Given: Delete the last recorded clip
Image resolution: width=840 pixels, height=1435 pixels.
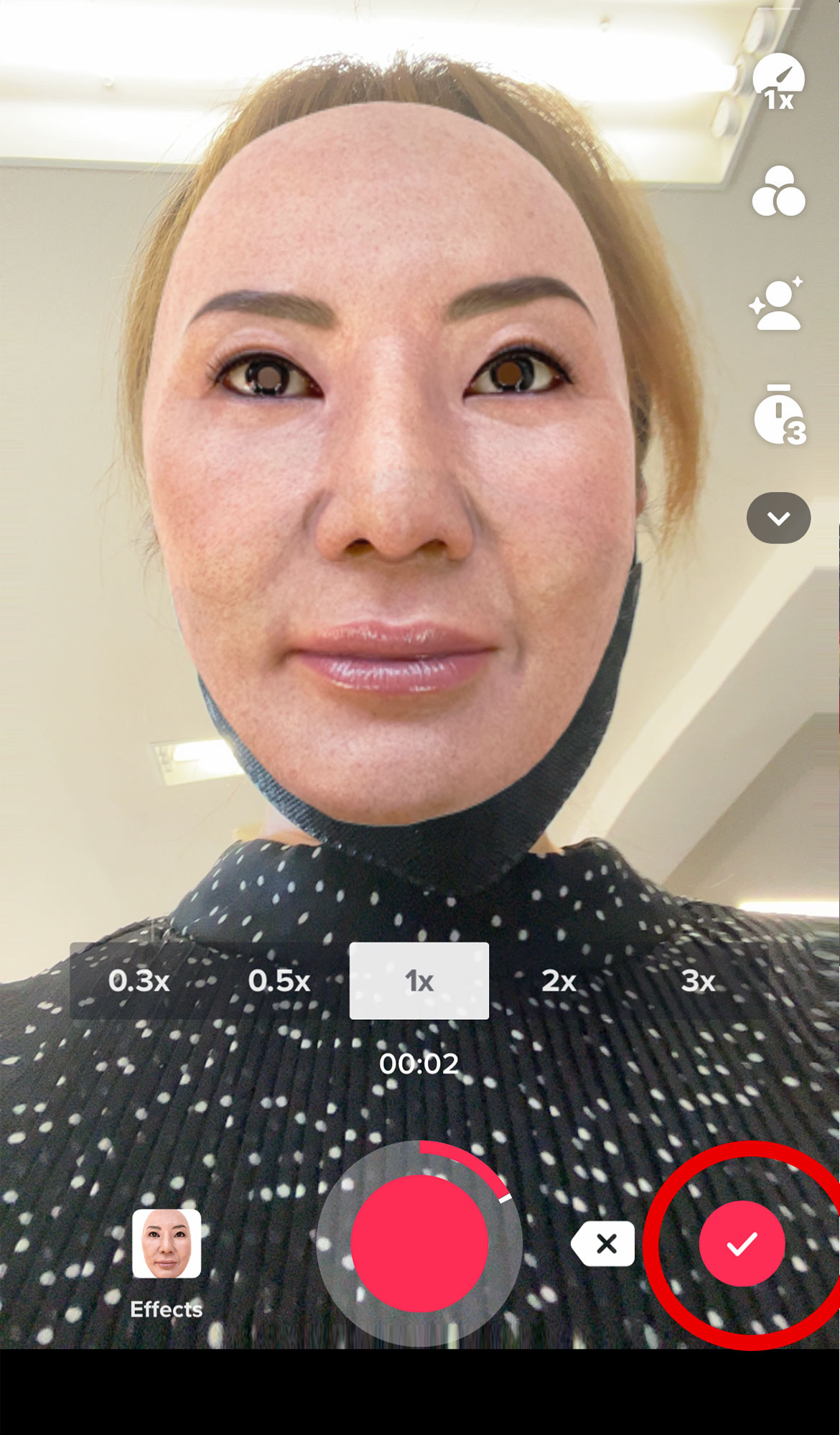Looking at the screenshot, I should (604, 1243).
